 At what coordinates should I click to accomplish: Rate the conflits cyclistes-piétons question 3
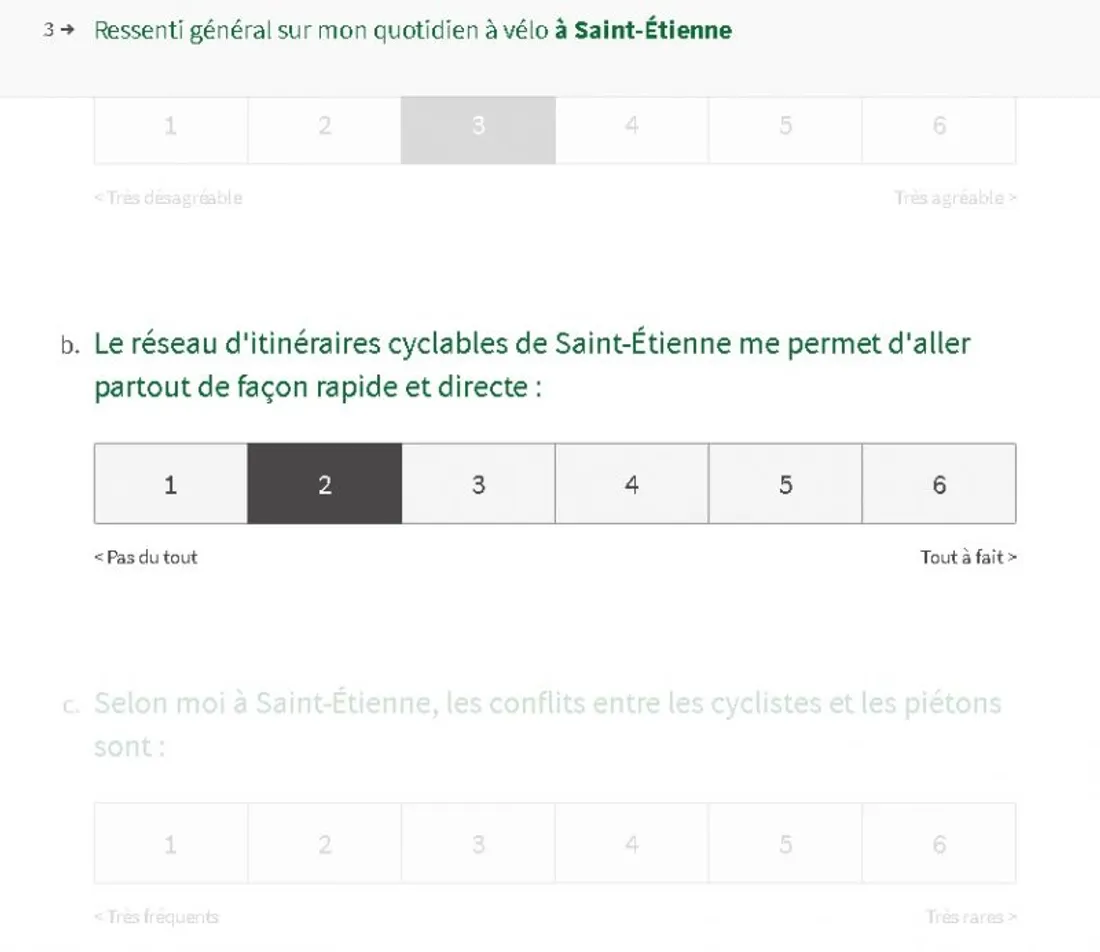coord(478,844)
